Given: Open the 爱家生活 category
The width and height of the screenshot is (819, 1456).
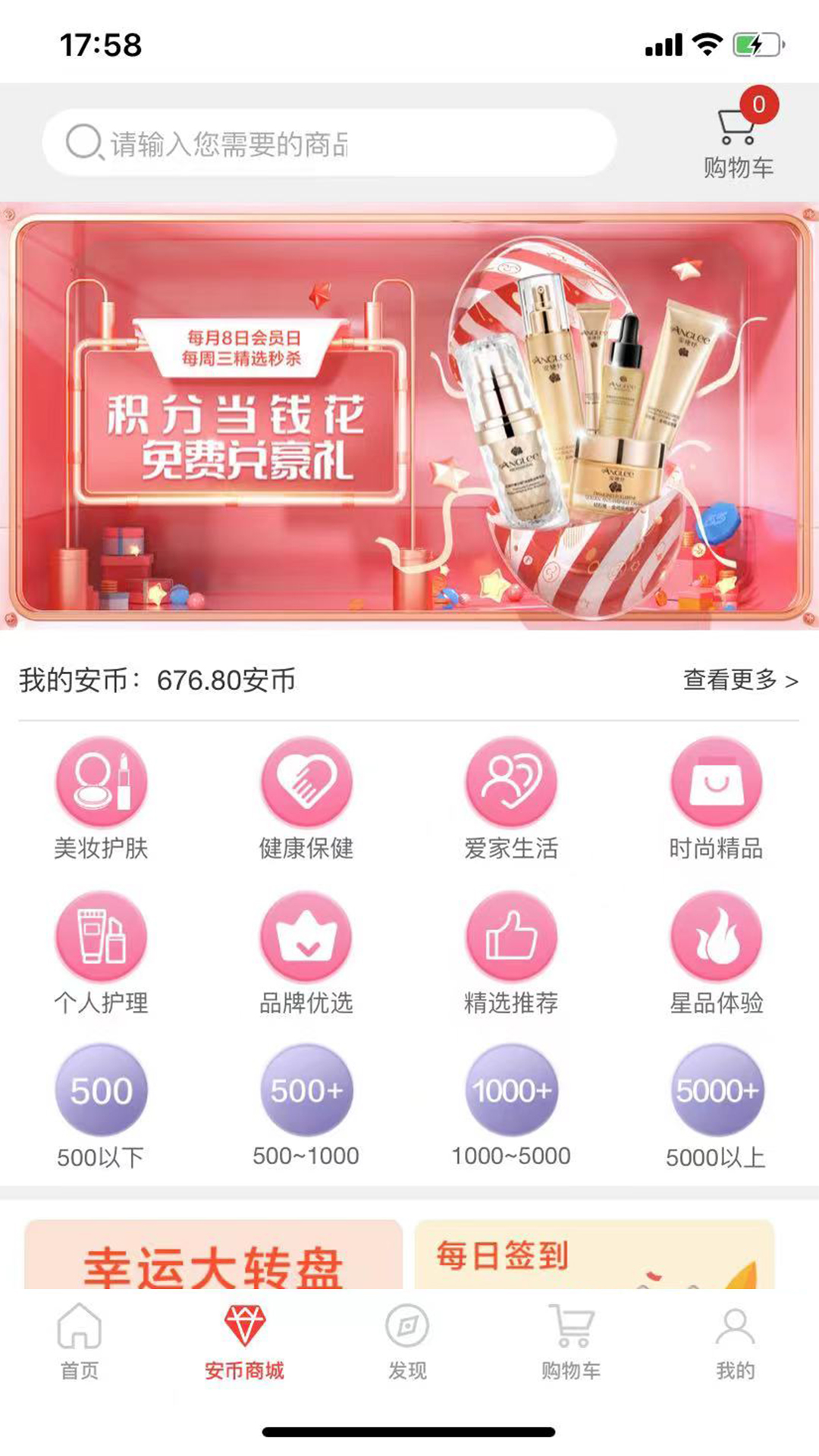Looking at the screenshot, I should coord(511,799).
